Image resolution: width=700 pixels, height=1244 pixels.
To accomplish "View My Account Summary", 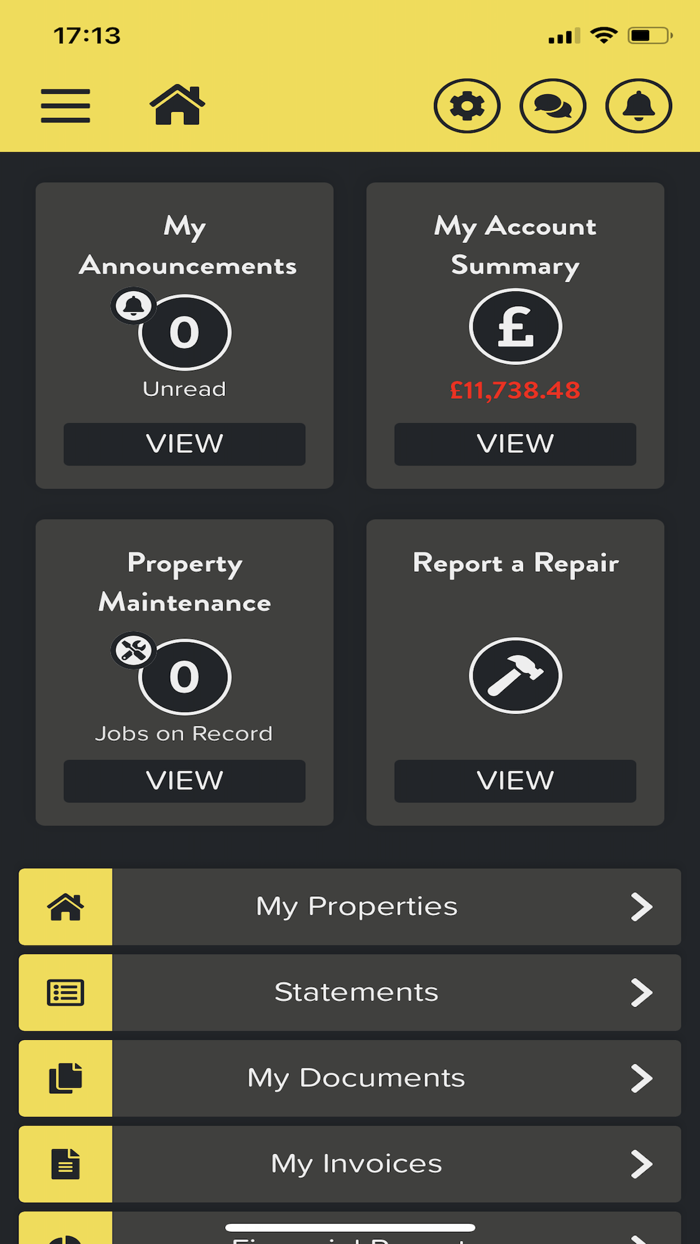I will [x=515, y=444].
